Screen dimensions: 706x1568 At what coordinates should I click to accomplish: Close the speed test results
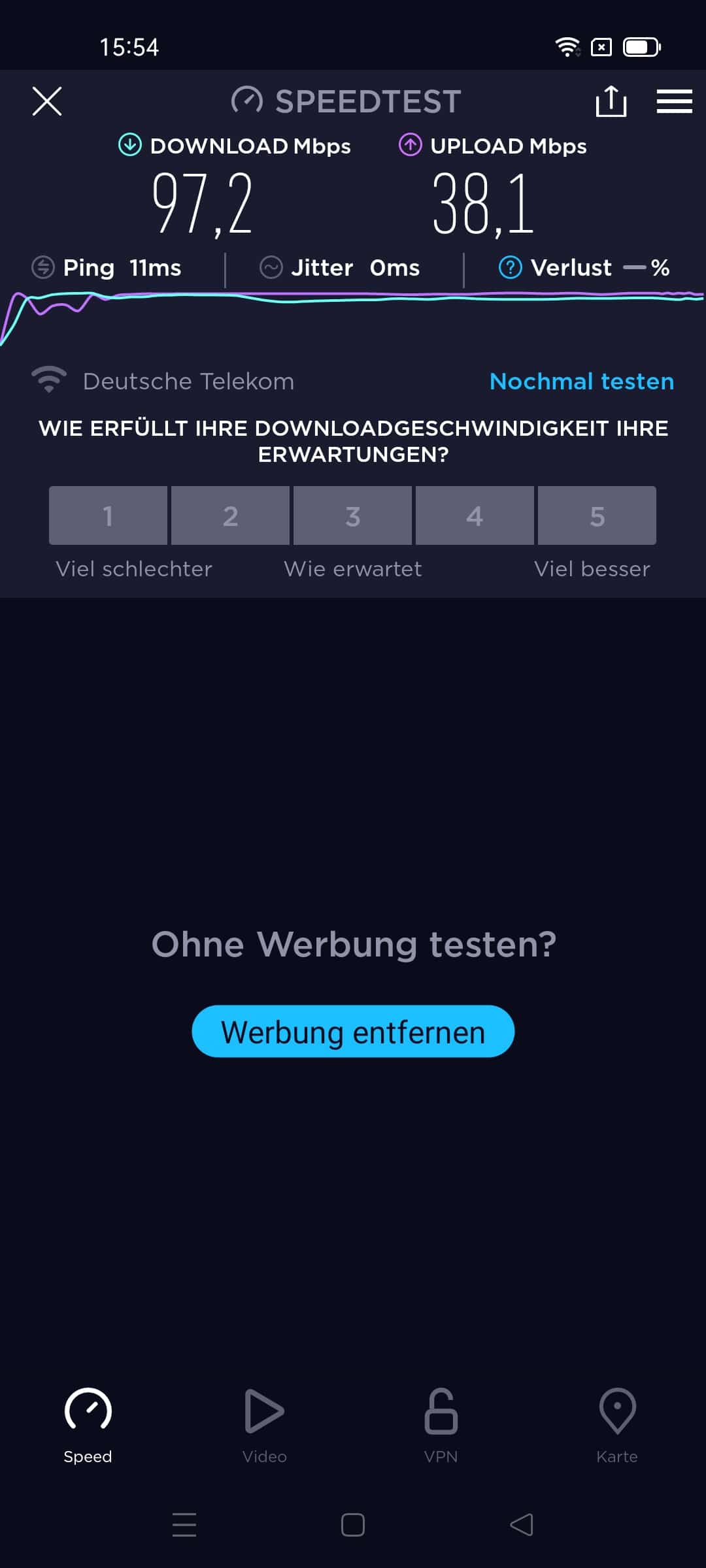(47, 101)
